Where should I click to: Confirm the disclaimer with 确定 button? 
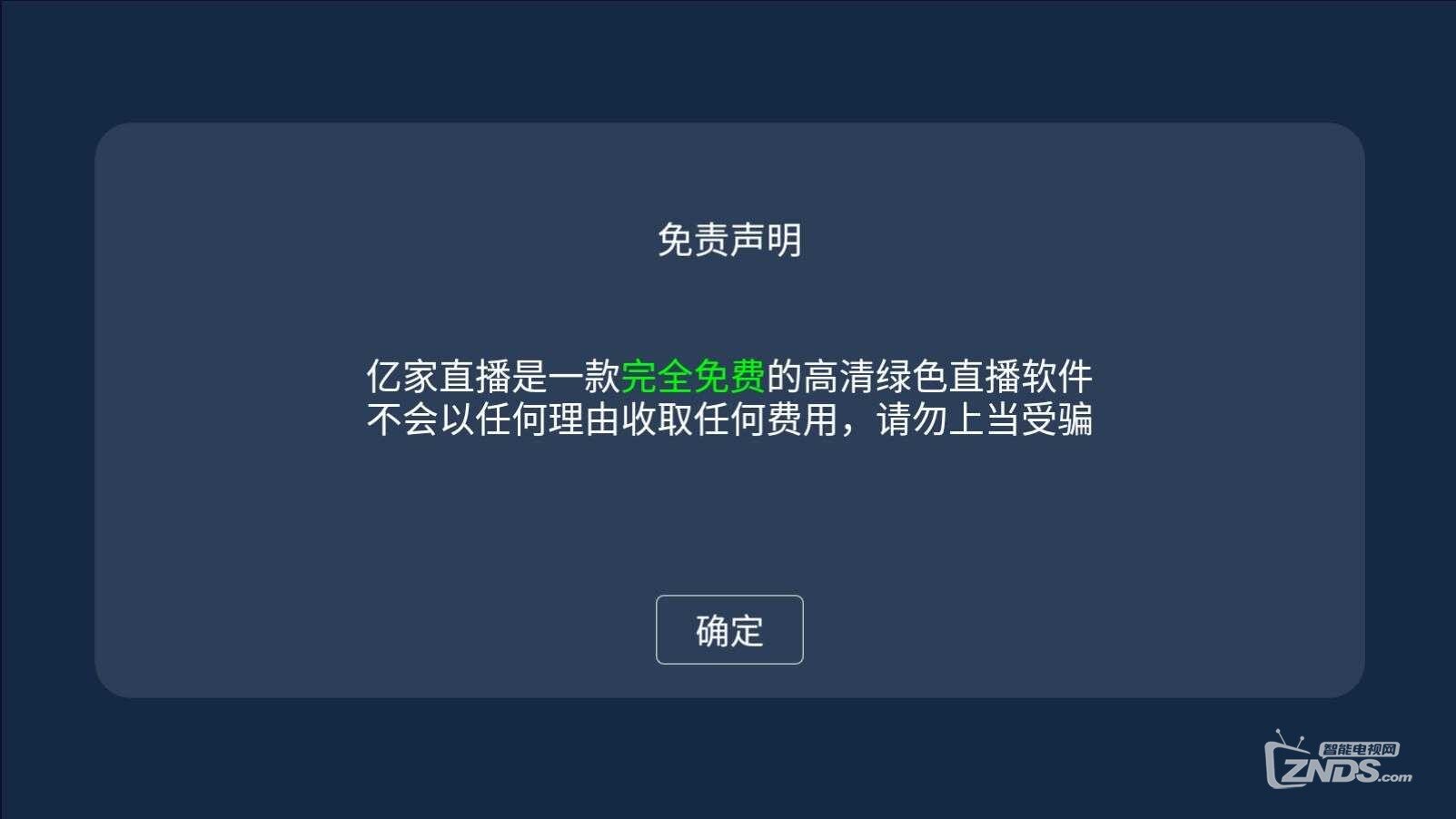[729, 630]
